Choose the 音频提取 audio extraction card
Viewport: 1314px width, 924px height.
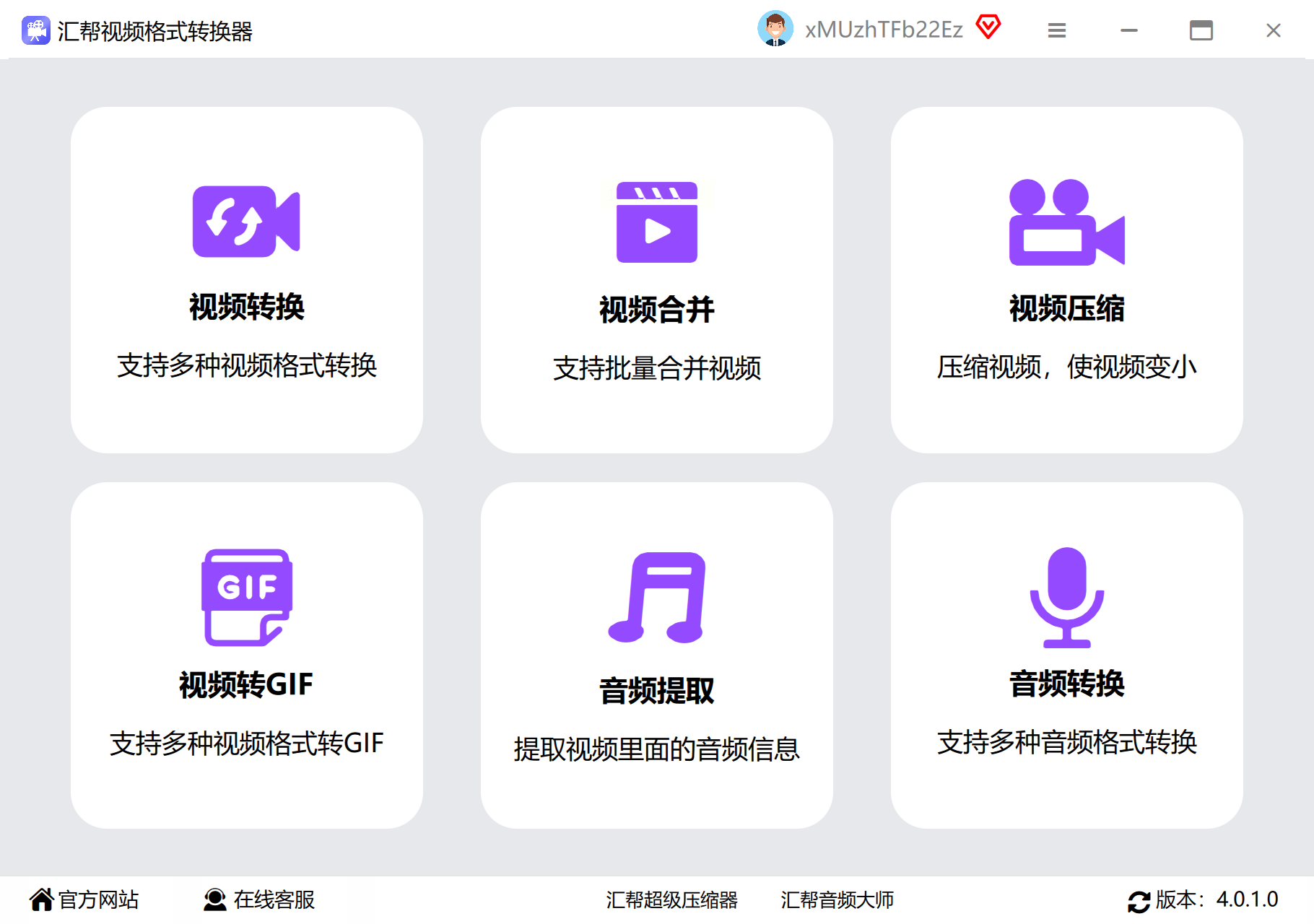[x=656, y=655]
